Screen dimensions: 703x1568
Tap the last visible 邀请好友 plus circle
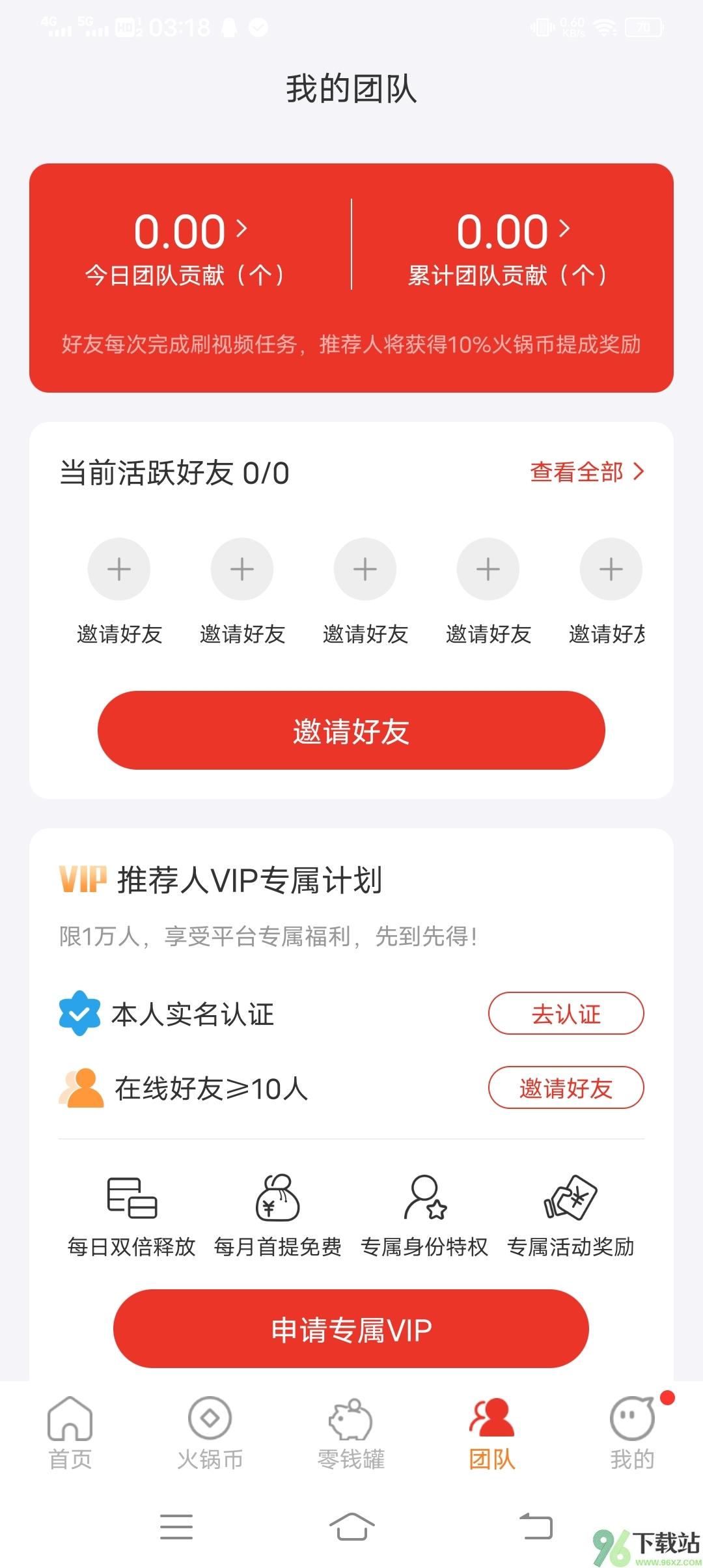point(611,568)
